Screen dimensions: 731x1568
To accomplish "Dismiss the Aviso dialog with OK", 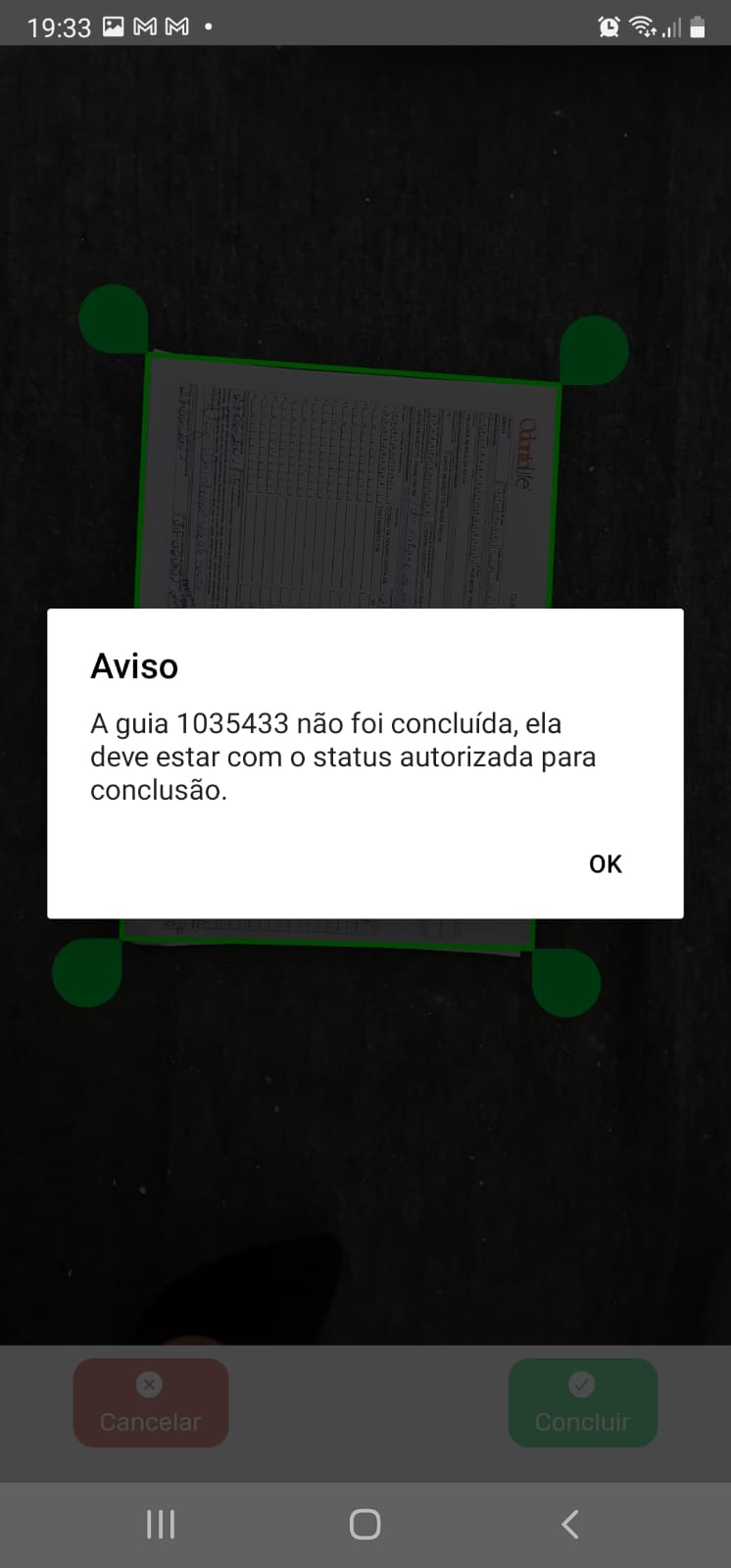I will 605,863.
